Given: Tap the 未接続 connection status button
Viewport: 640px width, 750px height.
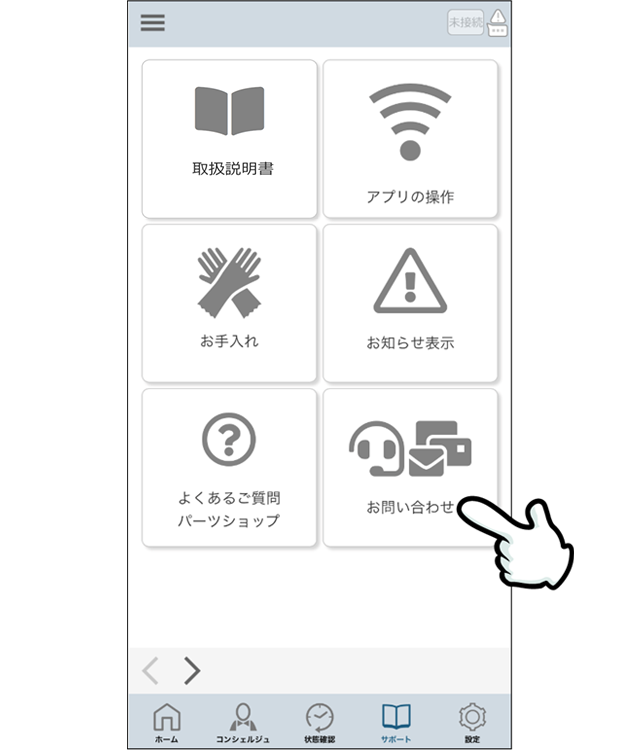Looking at the screenshot, I should [x=466, y=22].
